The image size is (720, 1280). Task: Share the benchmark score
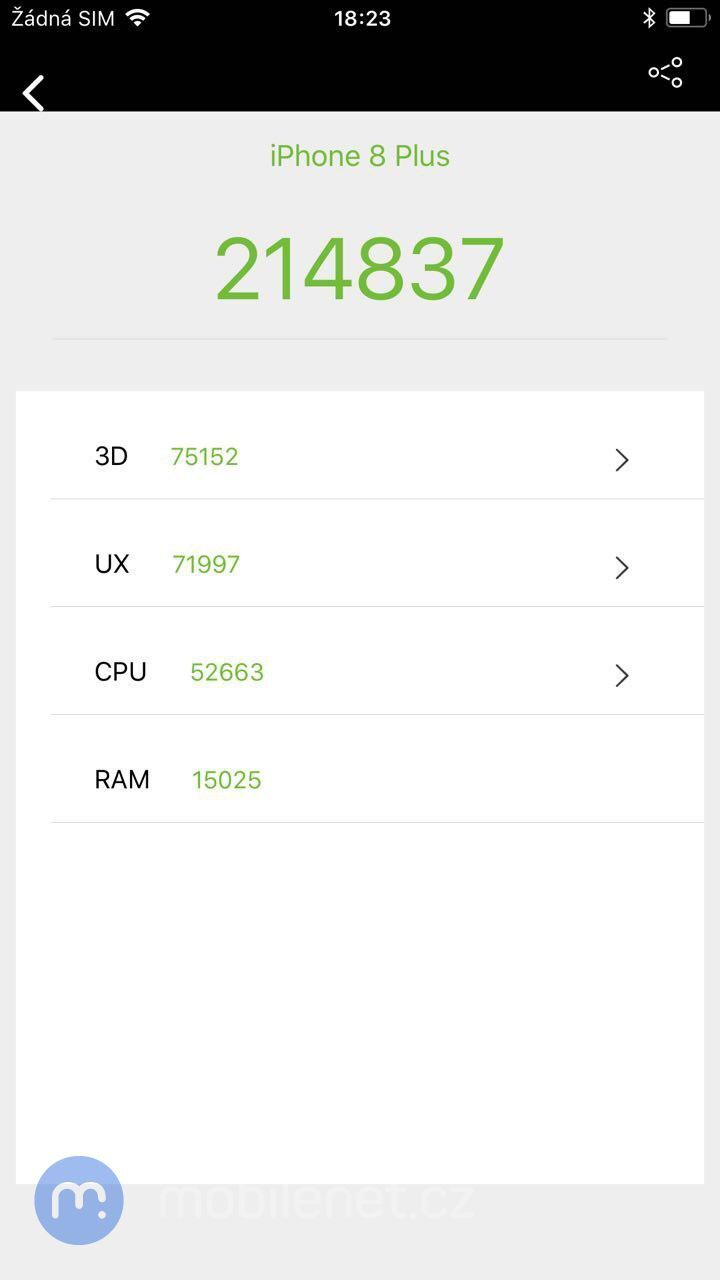665,72
